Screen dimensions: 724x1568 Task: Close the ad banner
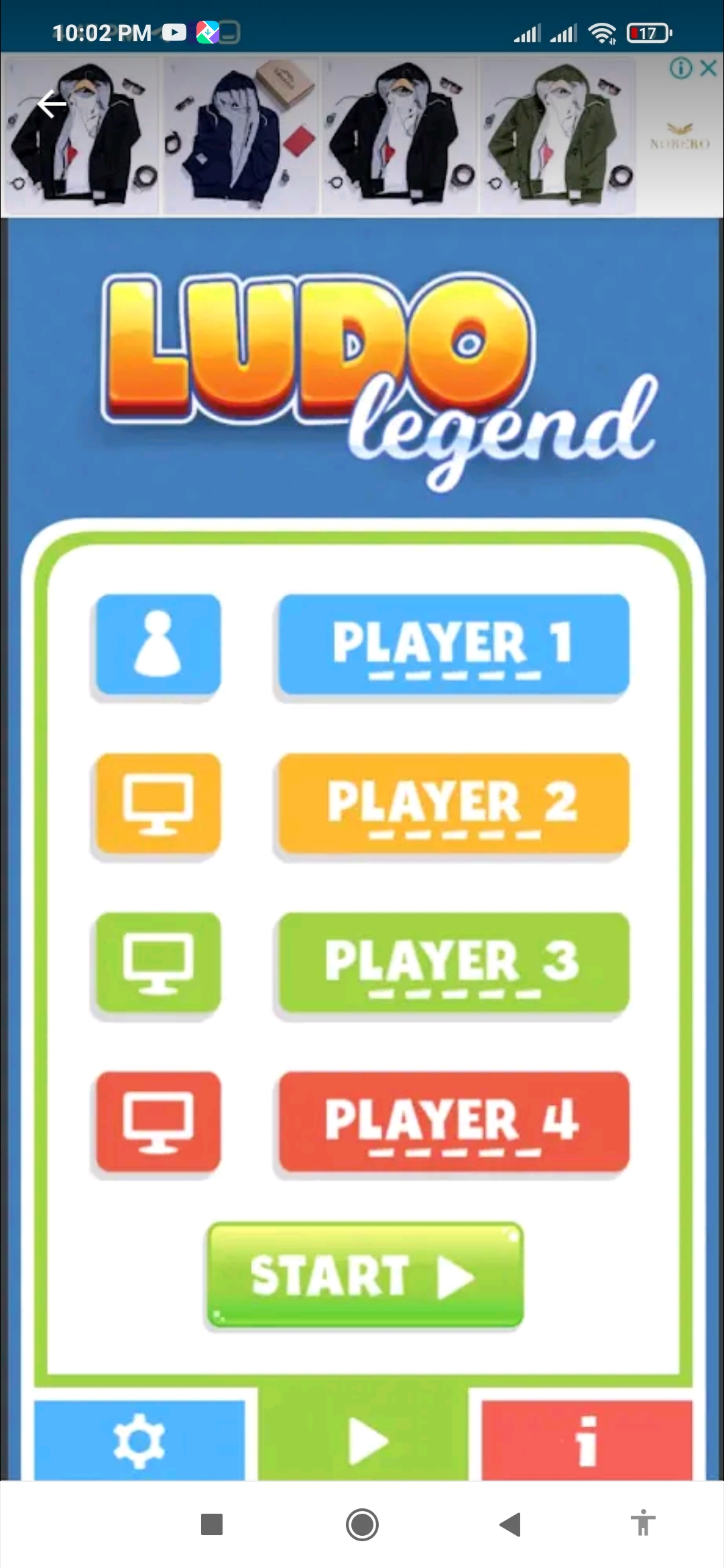click(709, 68)
